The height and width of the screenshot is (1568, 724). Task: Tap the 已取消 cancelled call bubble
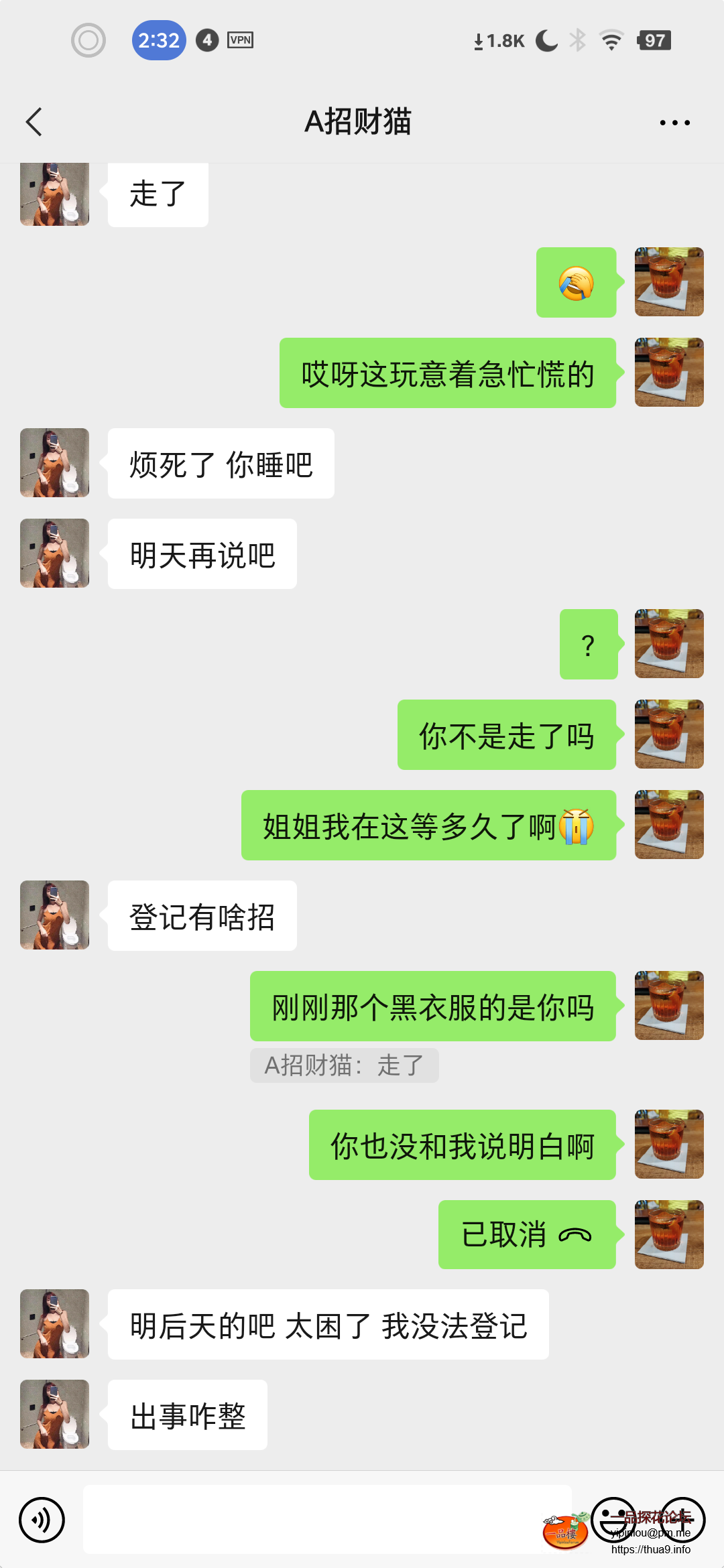tap(527, 1235)
